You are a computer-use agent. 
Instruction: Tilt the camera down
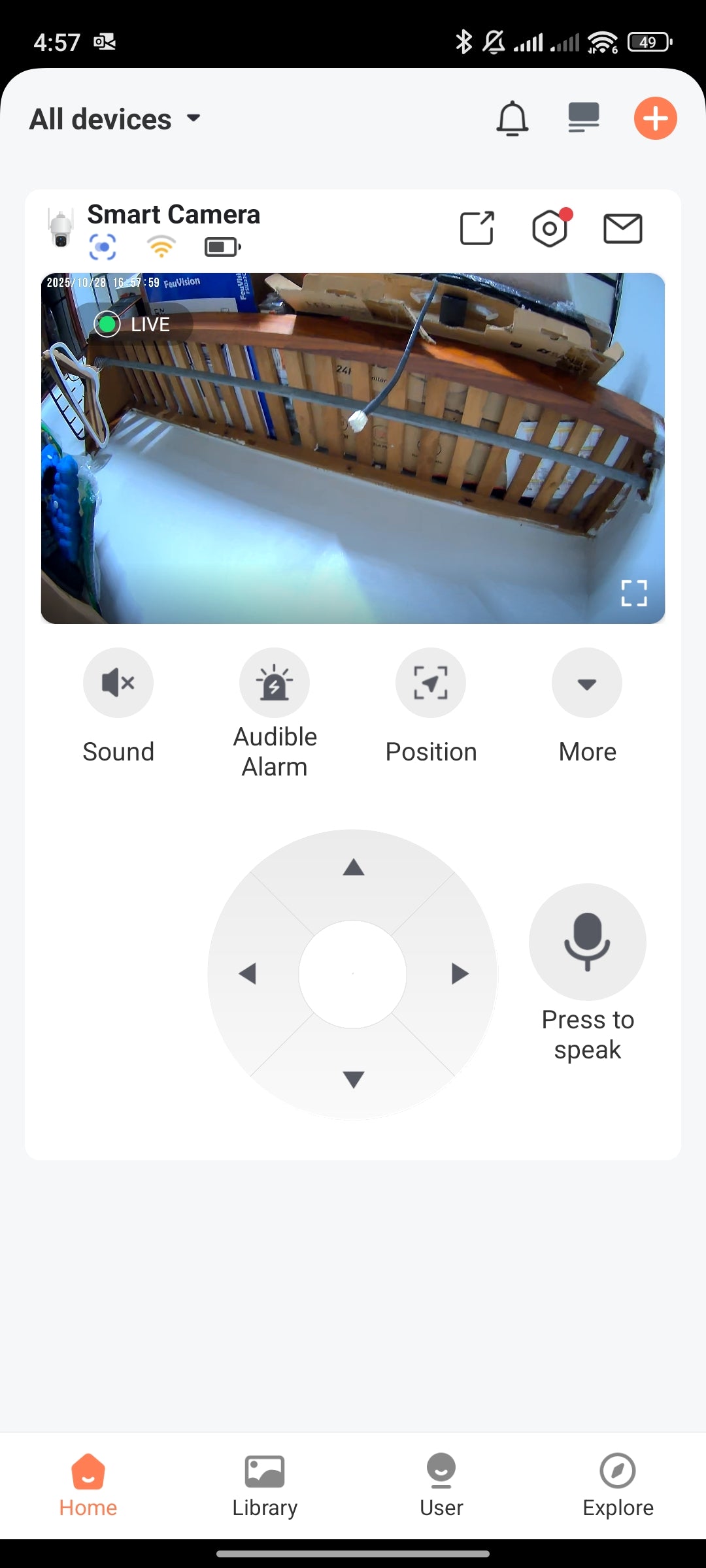click(353, 1079)
